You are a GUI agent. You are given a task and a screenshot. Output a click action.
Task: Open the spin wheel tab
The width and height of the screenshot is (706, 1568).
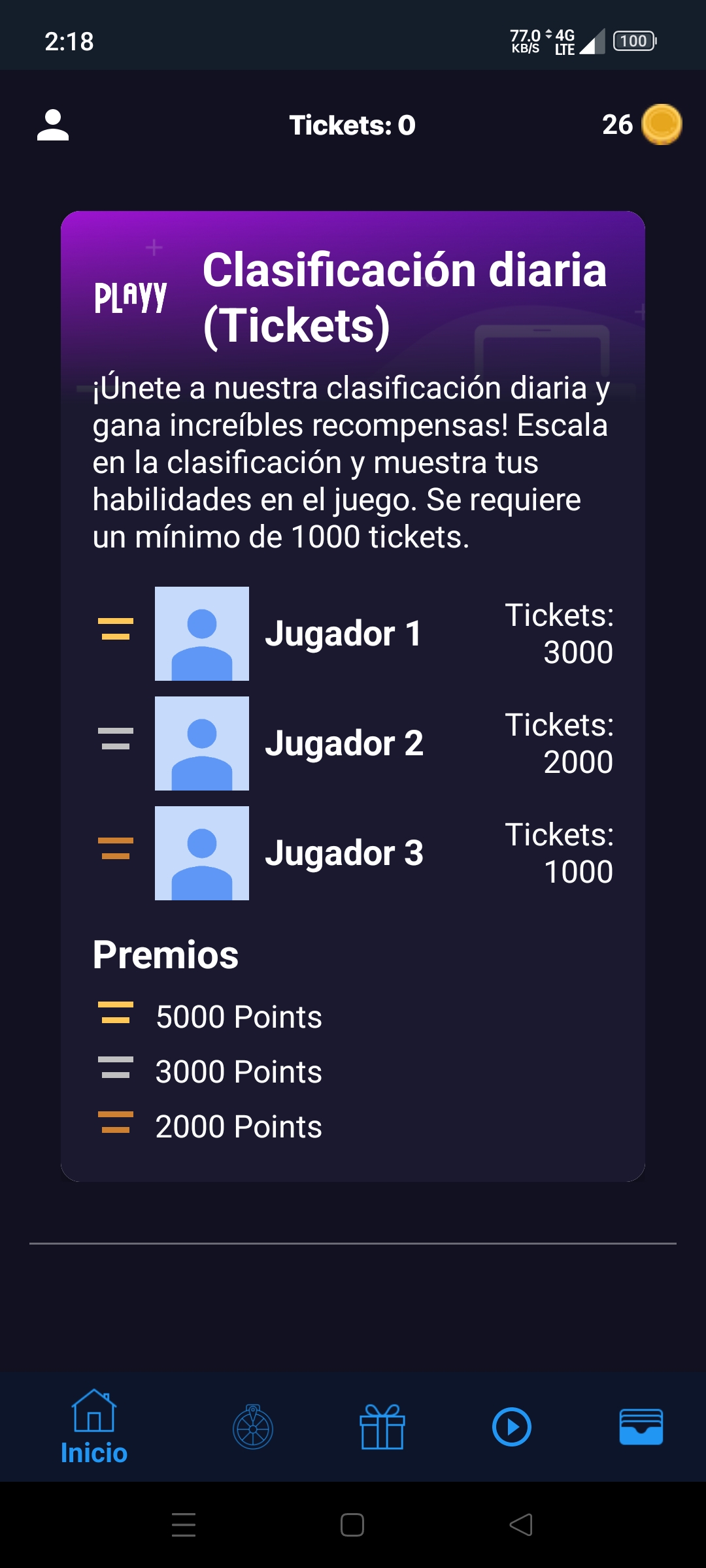253,1428
